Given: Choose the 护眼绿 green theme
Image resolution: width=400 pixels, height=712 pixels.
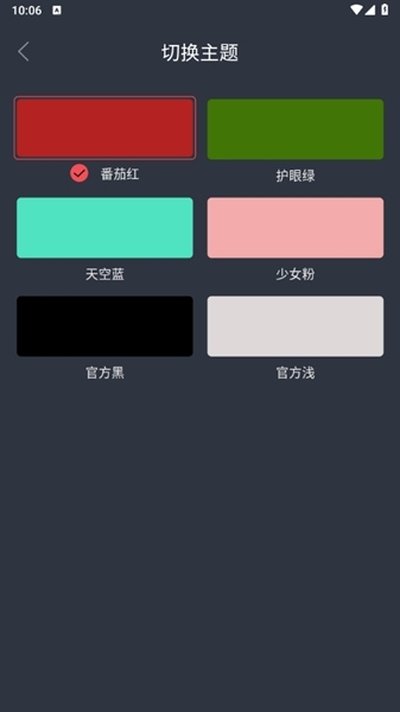Looking at the screenshot, I should tap(296, 129).
